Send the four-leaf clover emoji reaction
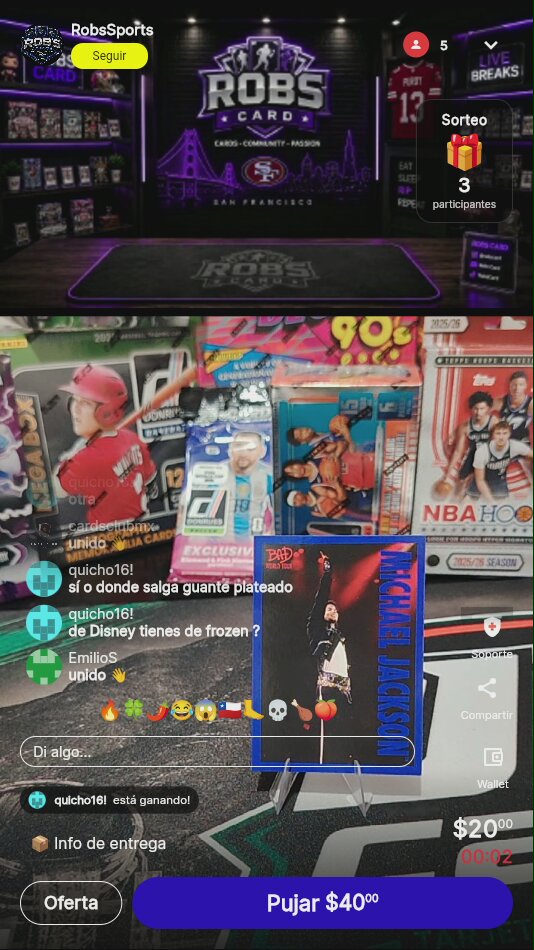The height and width of the screenshot is (950, 534). click(x=133, y=710)
